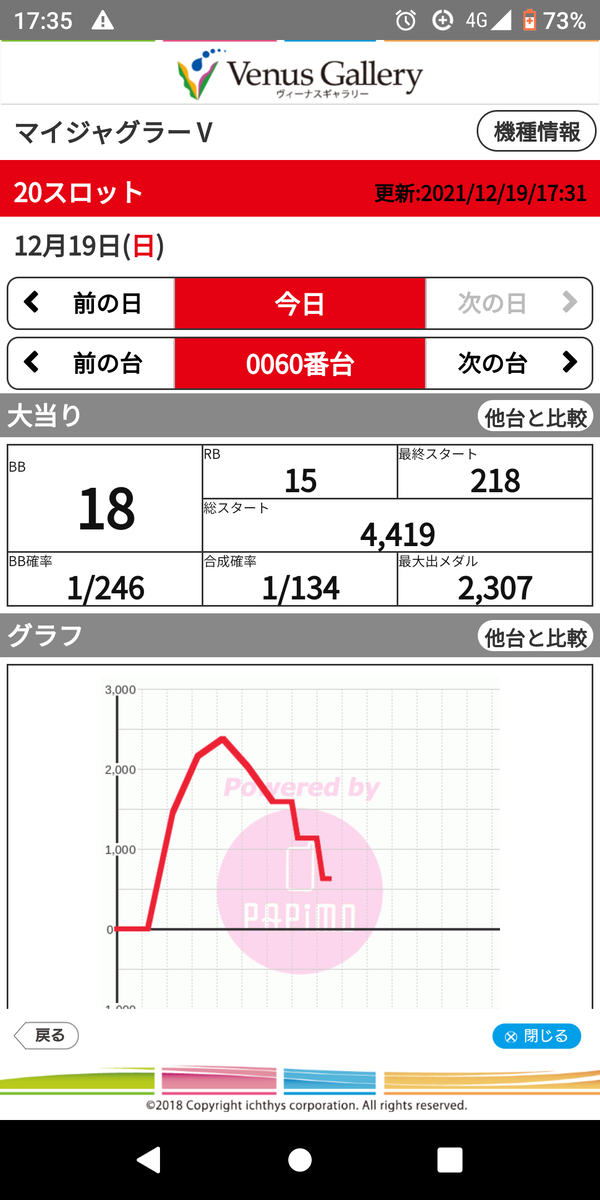Viewport: 600px width, 1200px height.
Task: Go to 前の台 previous machine
Action: coord(91,363)
